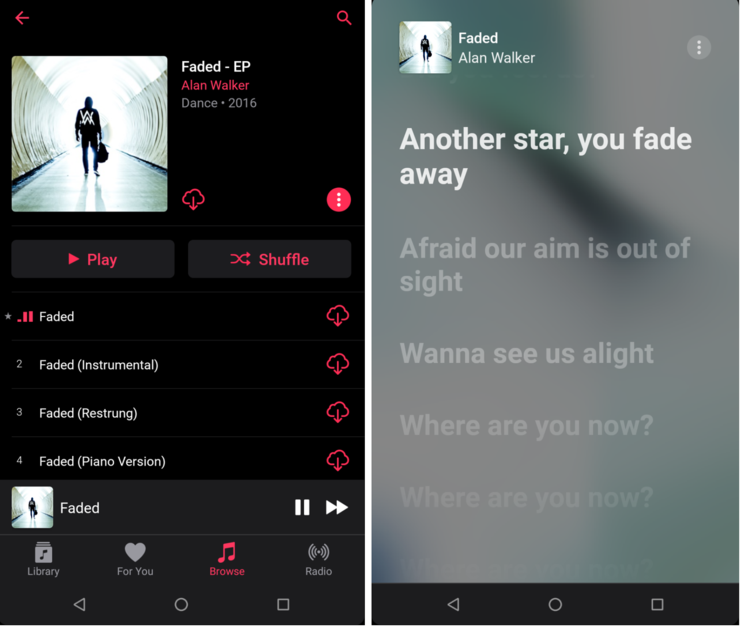Download the Faded (Restrung) track
The height and width of the screenshot is (627, 740).
tap(338, 412)
